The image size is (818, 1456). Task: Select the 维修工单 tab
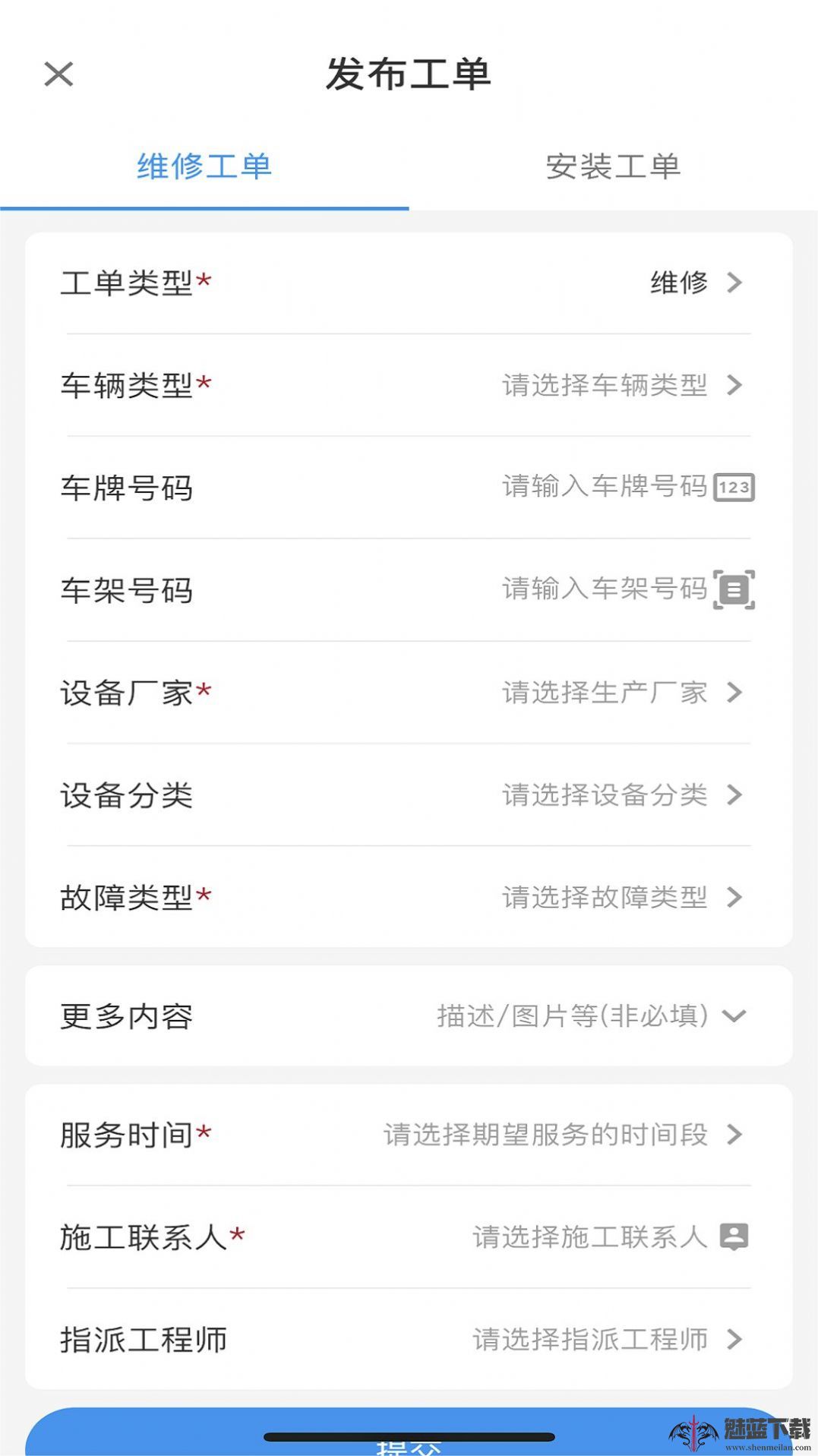point(204,167)
